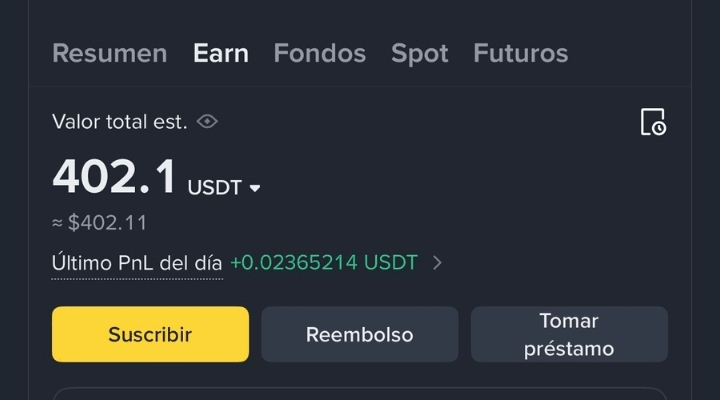The width and height of the screenshot is (720, 400).
Task: Select Tomar préstamo
Action: coord(568,334)
